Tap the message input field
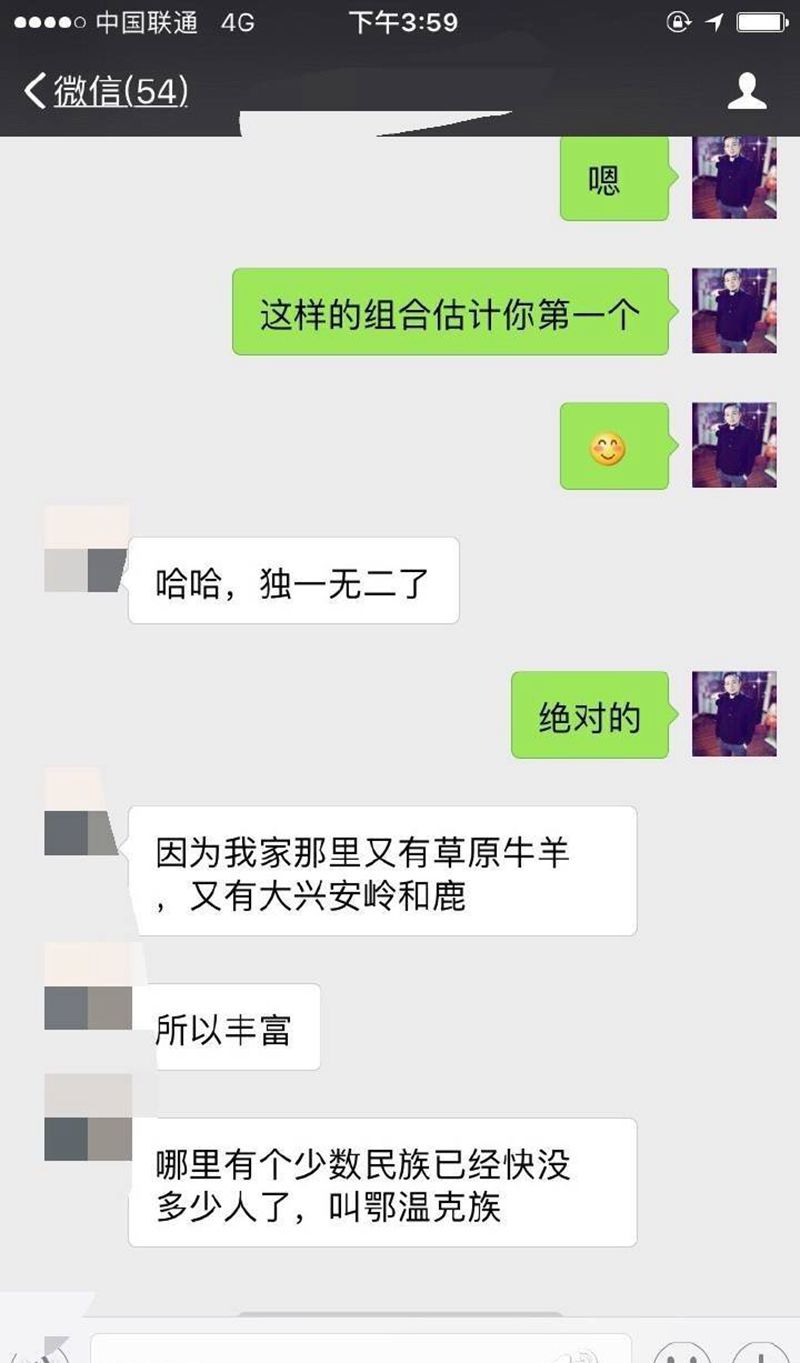Viewport: 800px width, 1363px height. coord(360,1350)
